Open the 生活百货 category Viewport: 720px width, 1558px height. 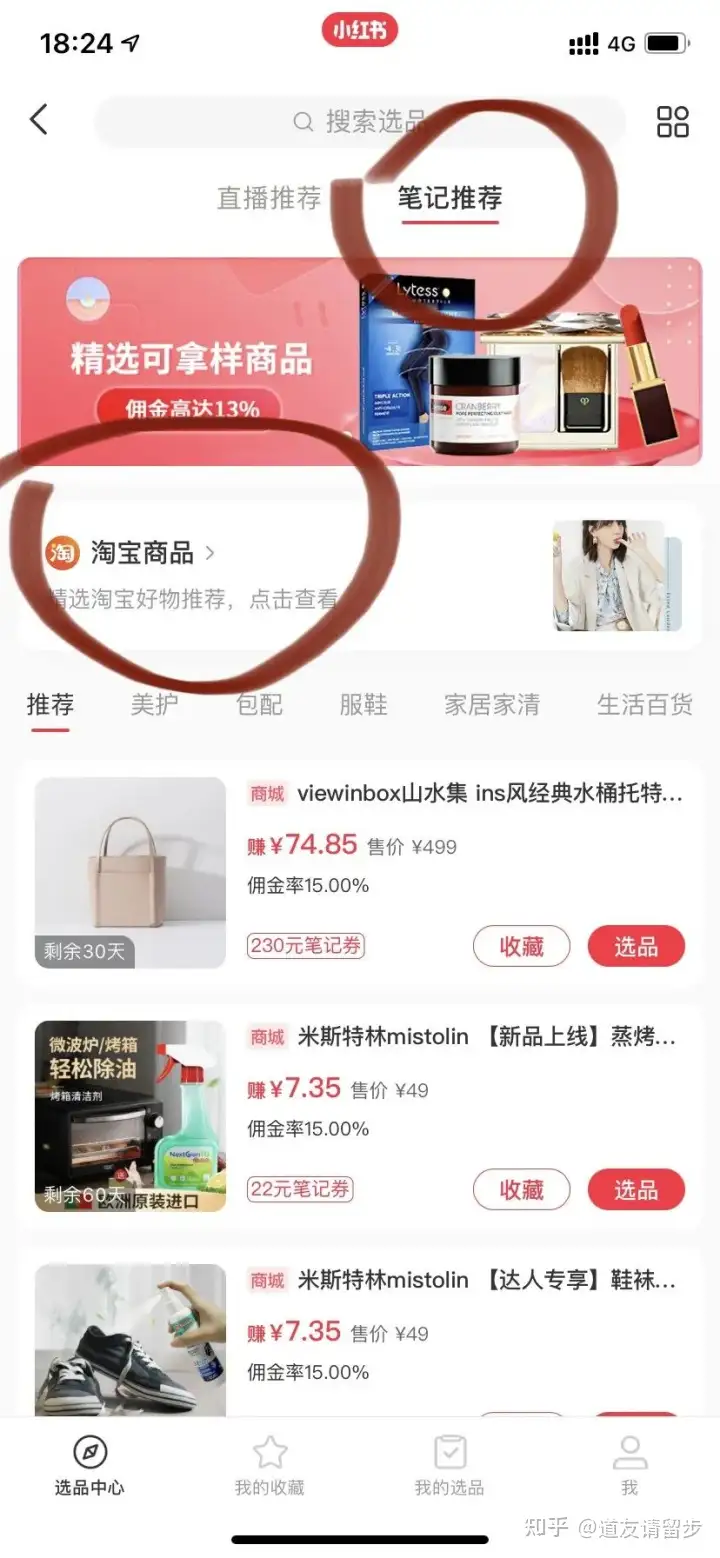tap(645, 705)
